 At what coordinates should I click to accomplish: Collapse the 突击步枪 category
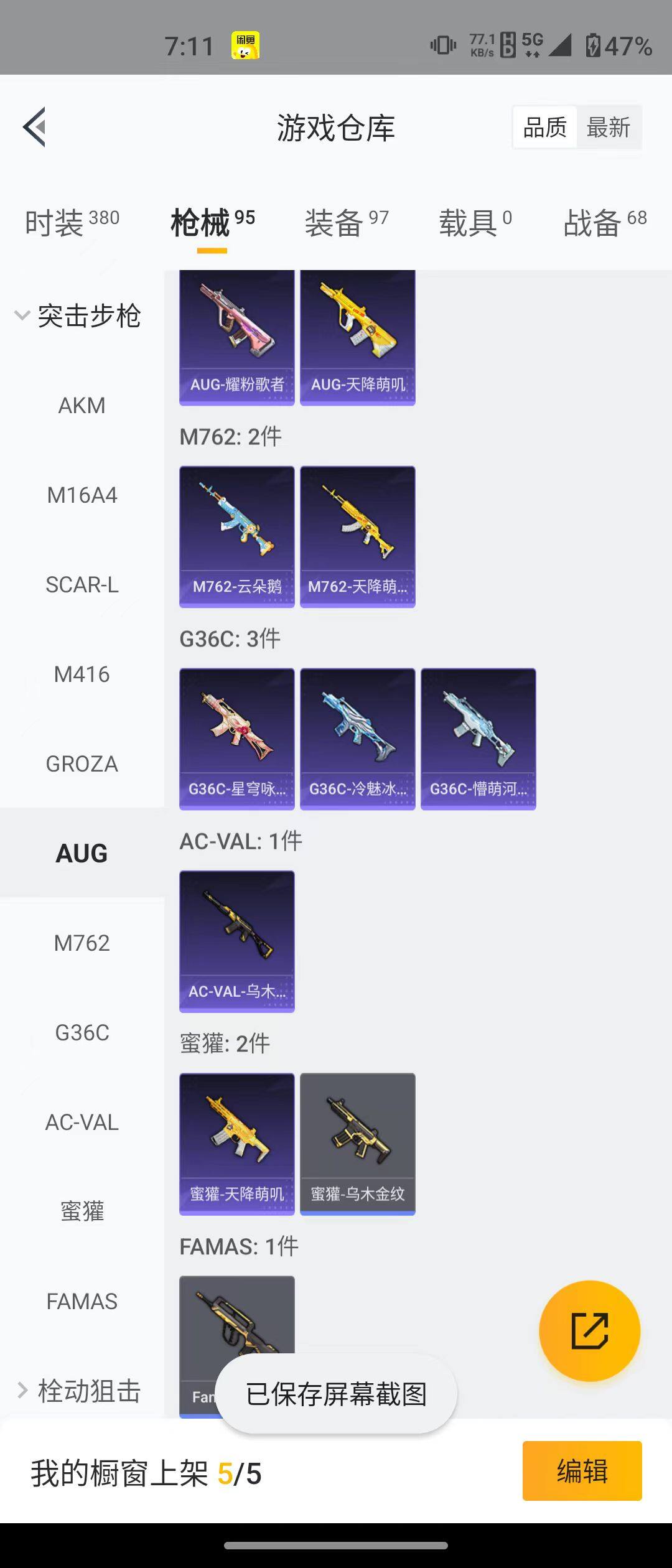tap(78, 316)
